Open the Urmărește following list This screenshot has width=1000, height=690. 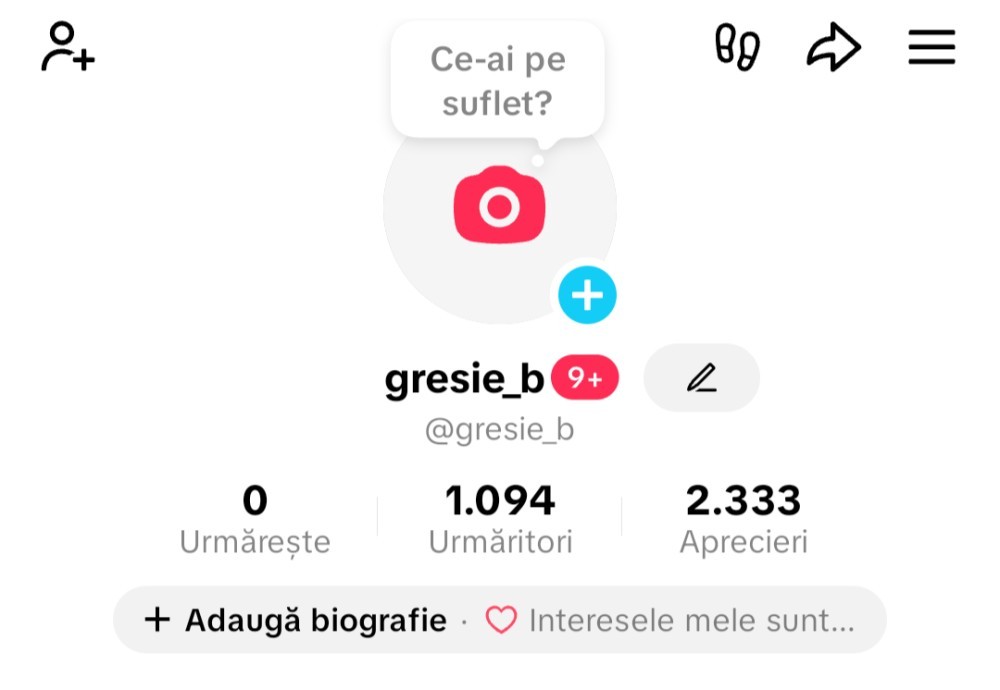[x=255, y=519]
